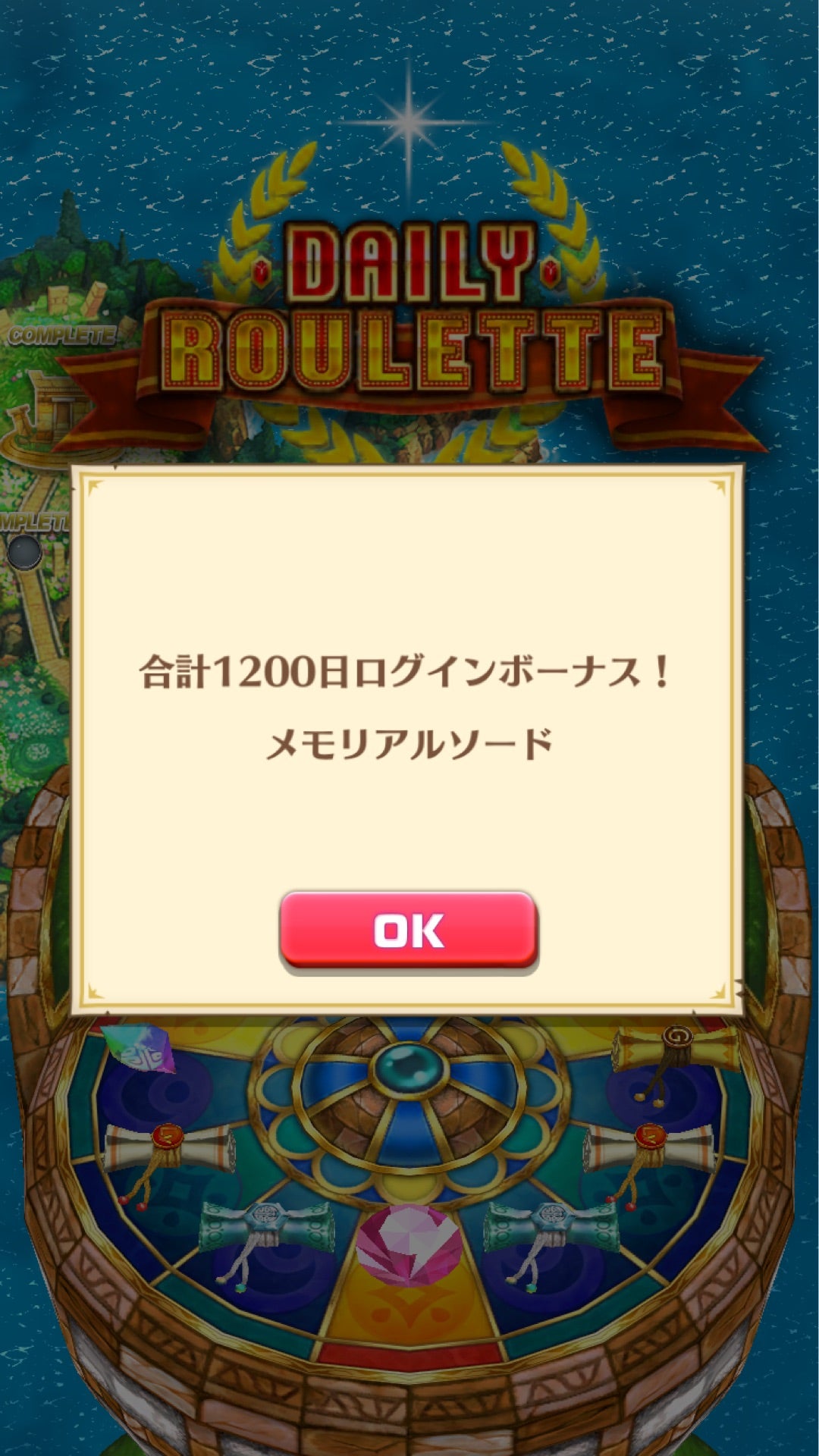Tap the lower COMPLETE stage banner
The image size is (819, 1456).
(x=30, y=523)
